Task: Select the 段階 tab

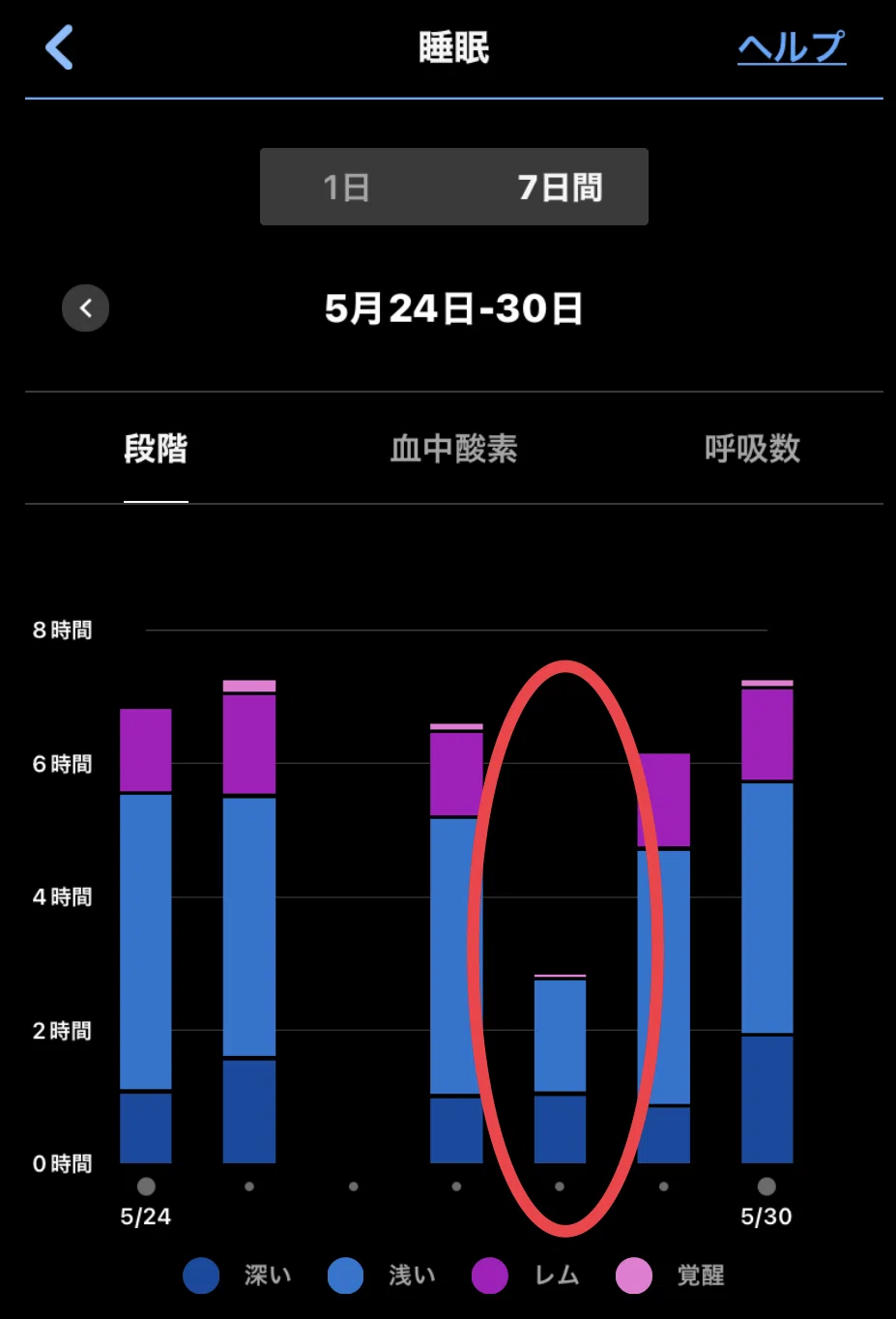Action: coord(156,449)
